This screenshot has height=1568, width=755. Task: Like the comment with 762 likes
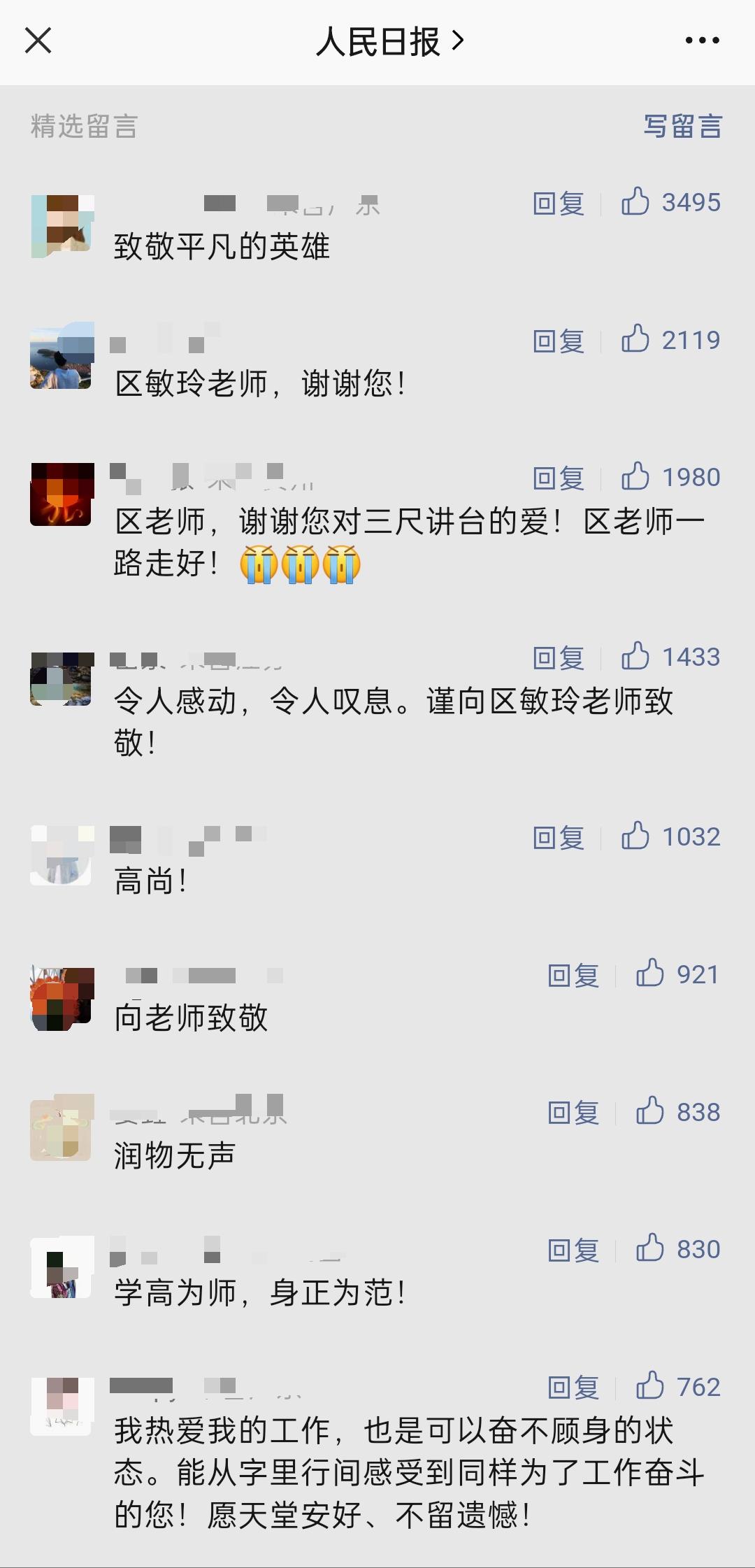(x=650, y=1387)
